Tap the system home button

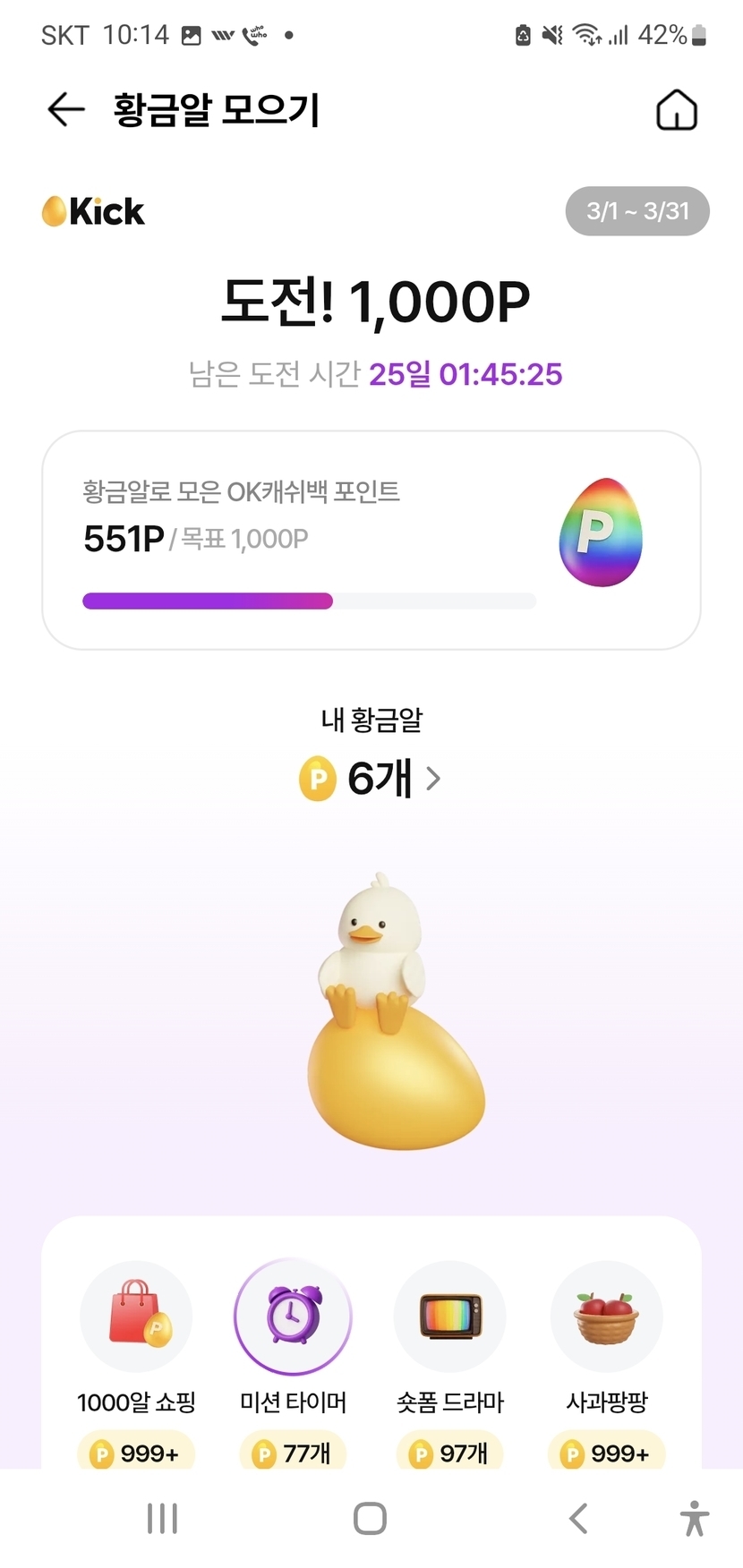pos(371,1518)
